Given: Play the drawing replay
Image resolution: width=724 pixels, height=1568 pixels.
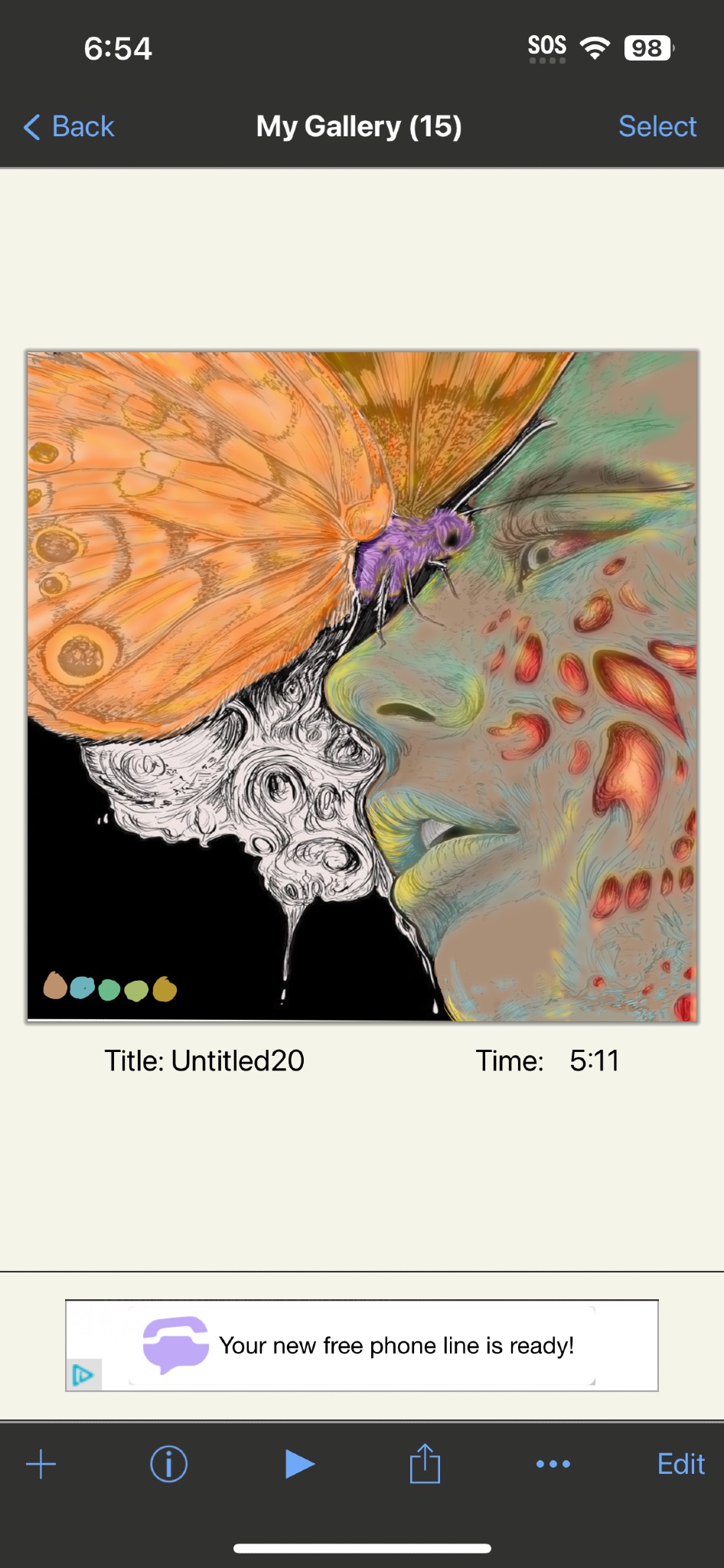Looking at the screenshot, I should [299, 1464].
